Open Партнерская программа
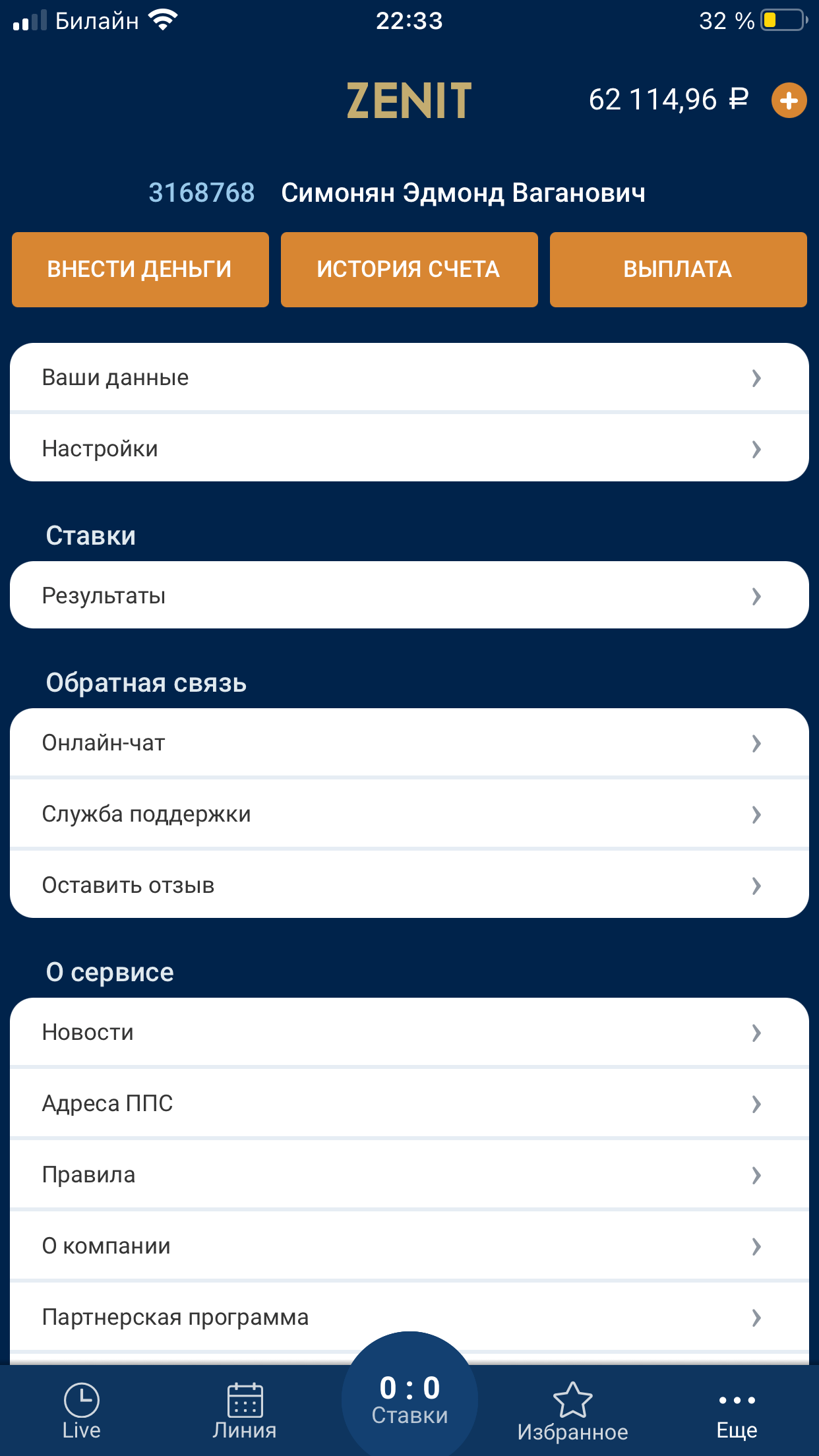This screenshot has width=819, height=1456. click(409, 1317)
